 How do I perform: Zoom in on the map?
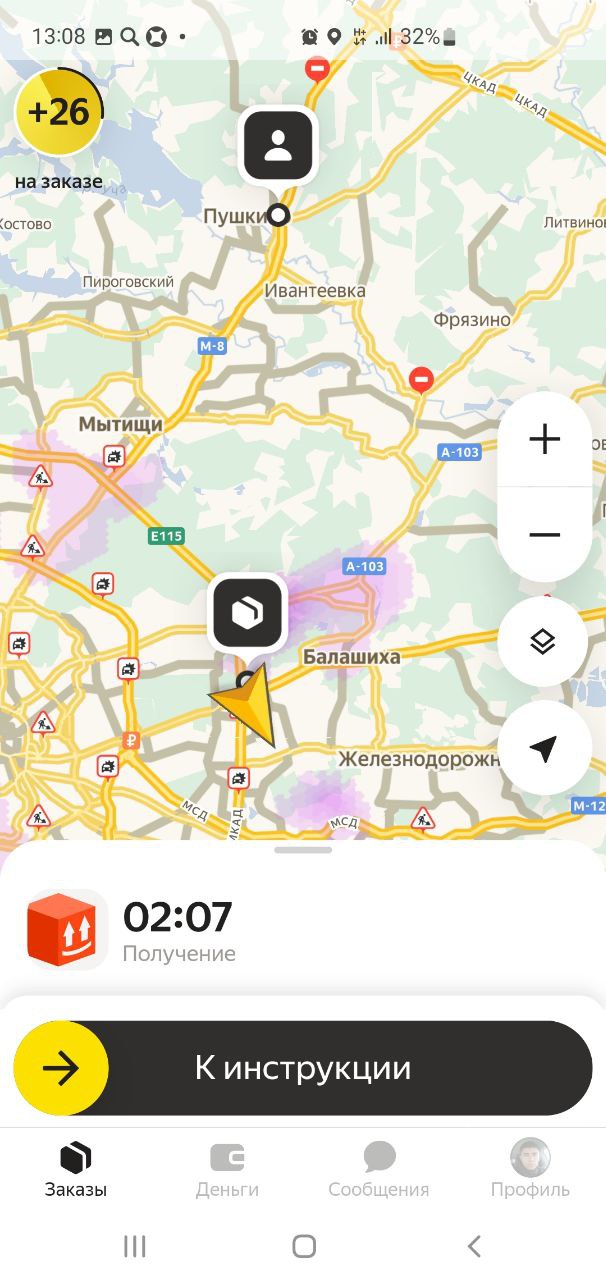pyautogui.click(x=544, y=439)
